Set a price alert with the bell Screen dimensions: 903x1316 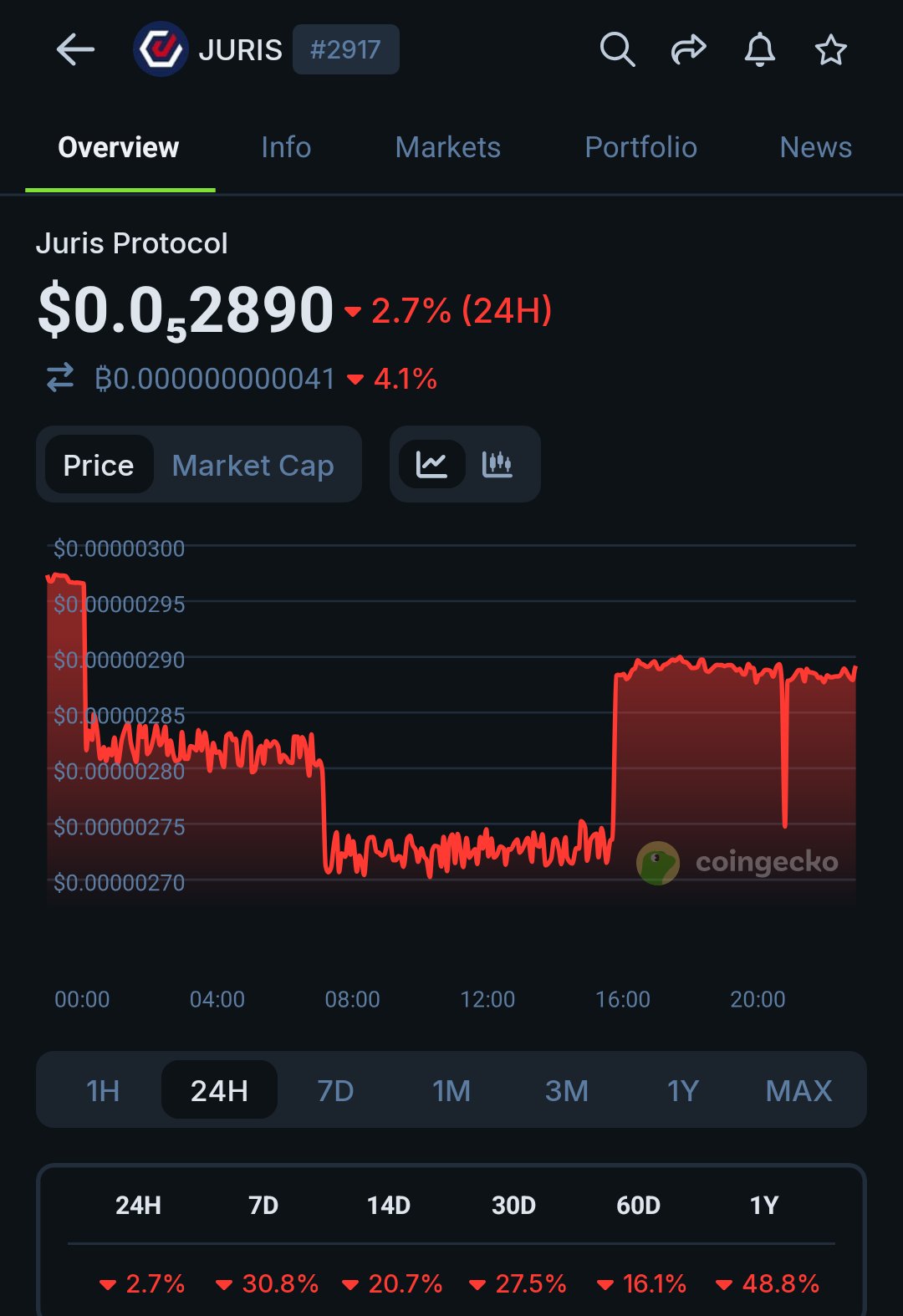[x=759, y=50]
